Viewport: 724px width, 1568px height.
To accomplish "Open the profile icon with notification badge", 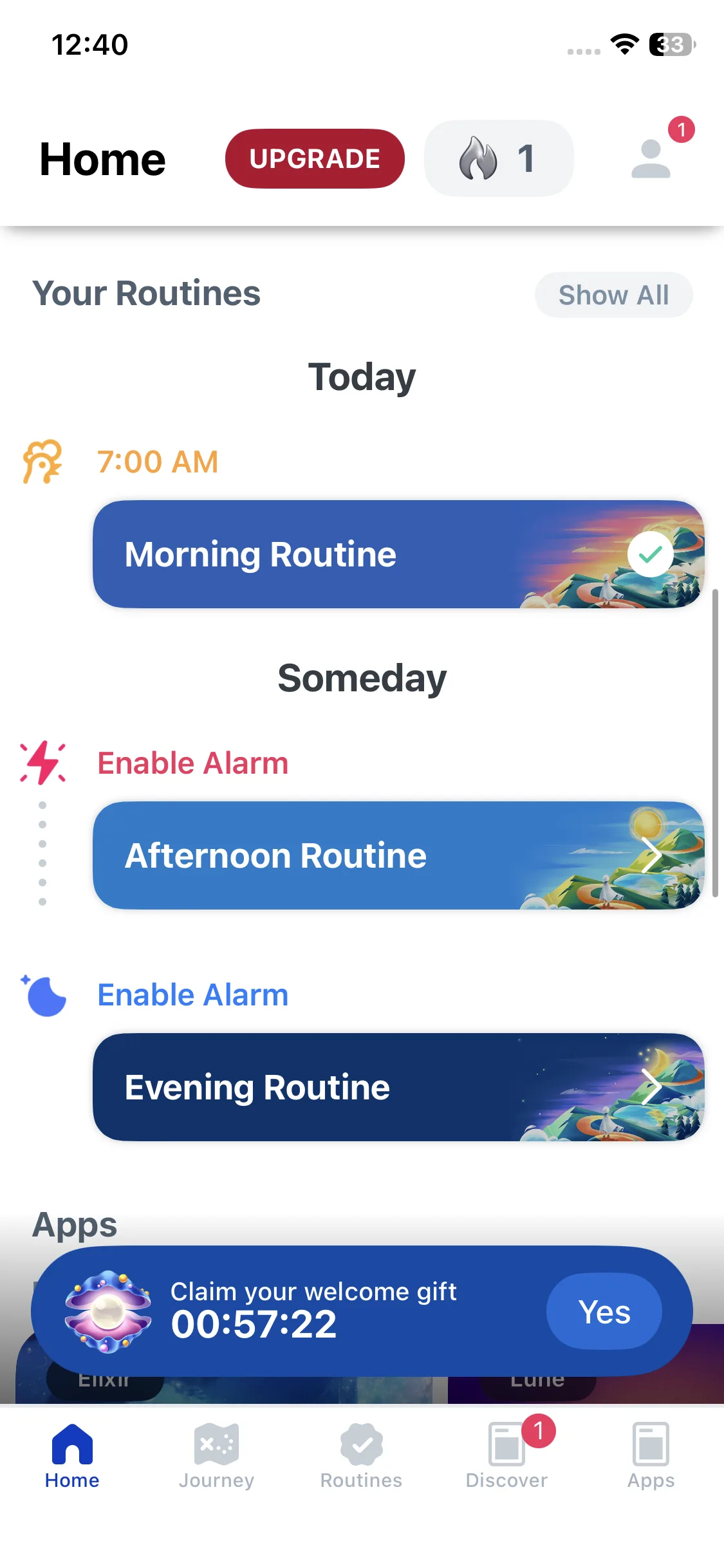I will pos(651,158).
